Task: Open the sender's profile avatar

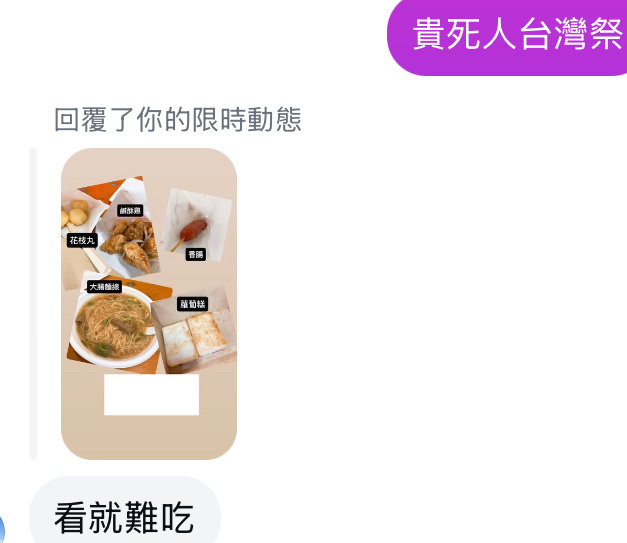Action: point(2,531)
